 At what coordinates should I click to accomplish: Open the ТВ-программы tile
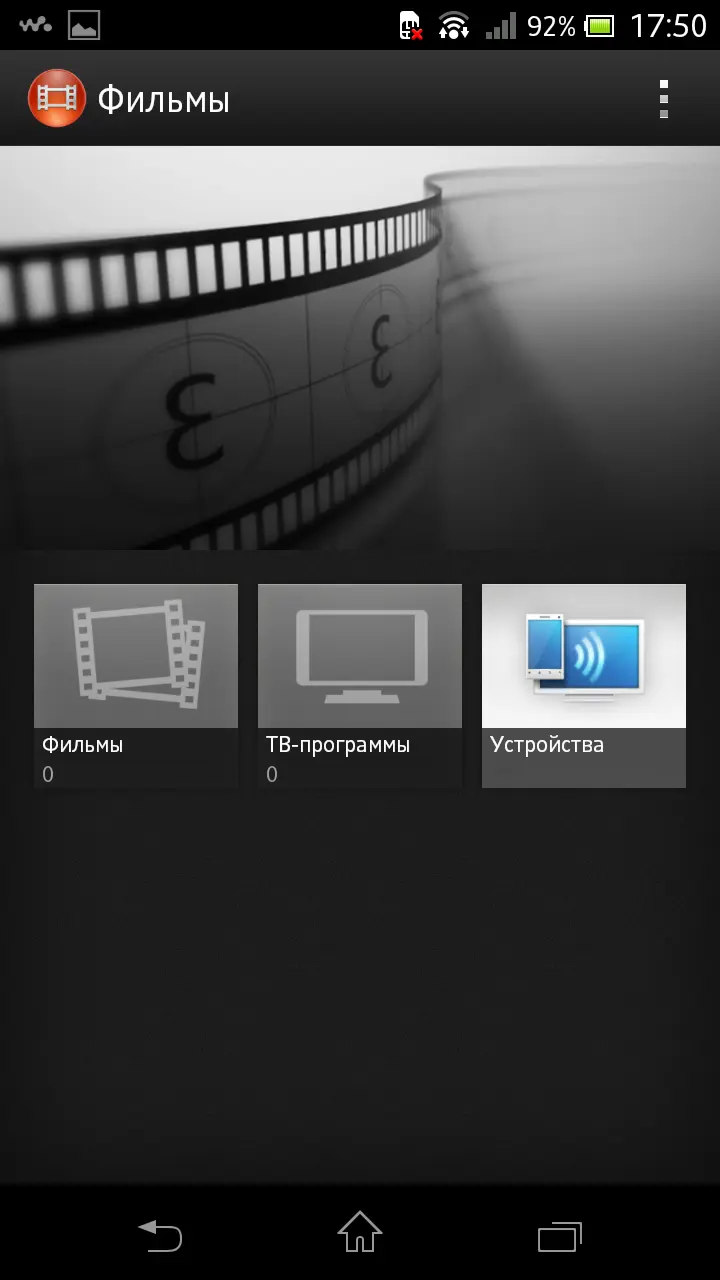pyautogui.click(x=360, y=686)
